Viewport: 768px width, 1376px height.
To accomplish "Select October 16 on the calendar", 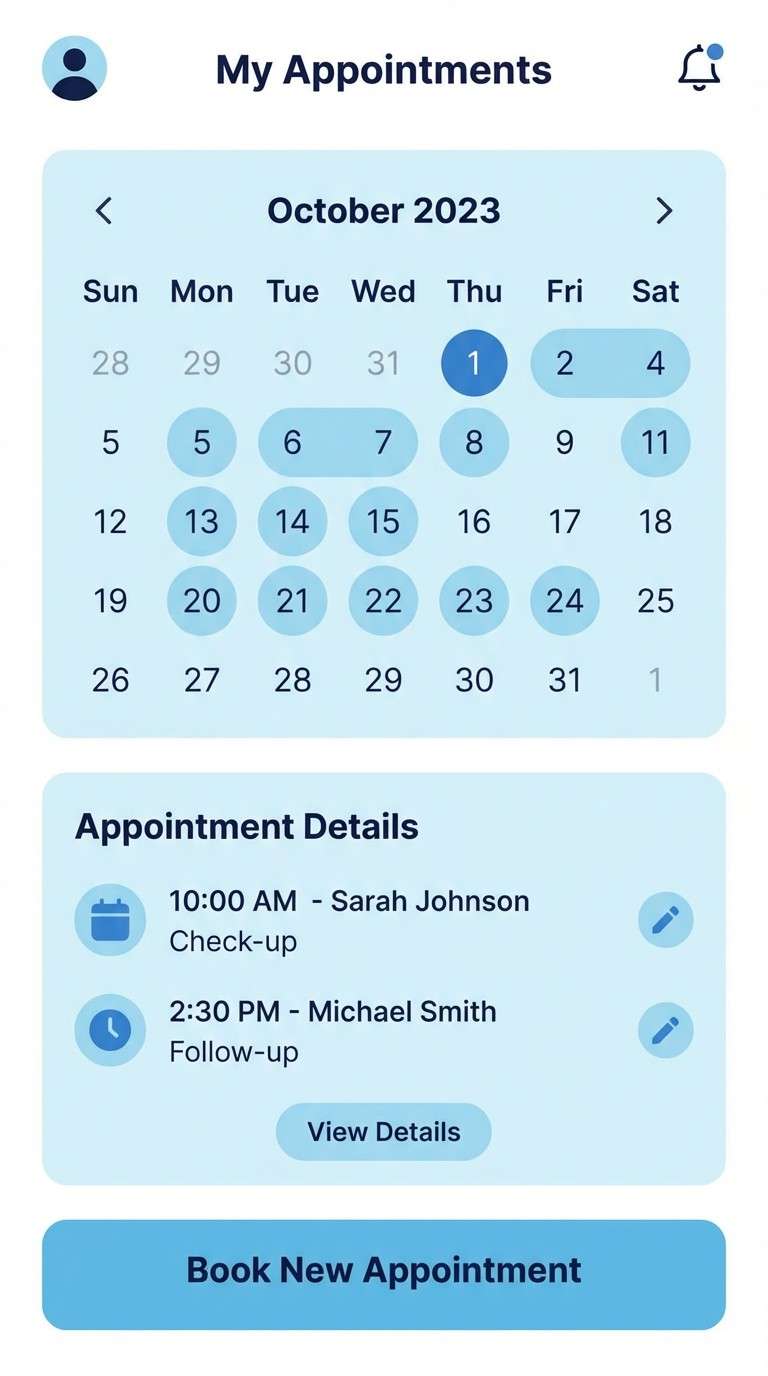I will [473, 522].
